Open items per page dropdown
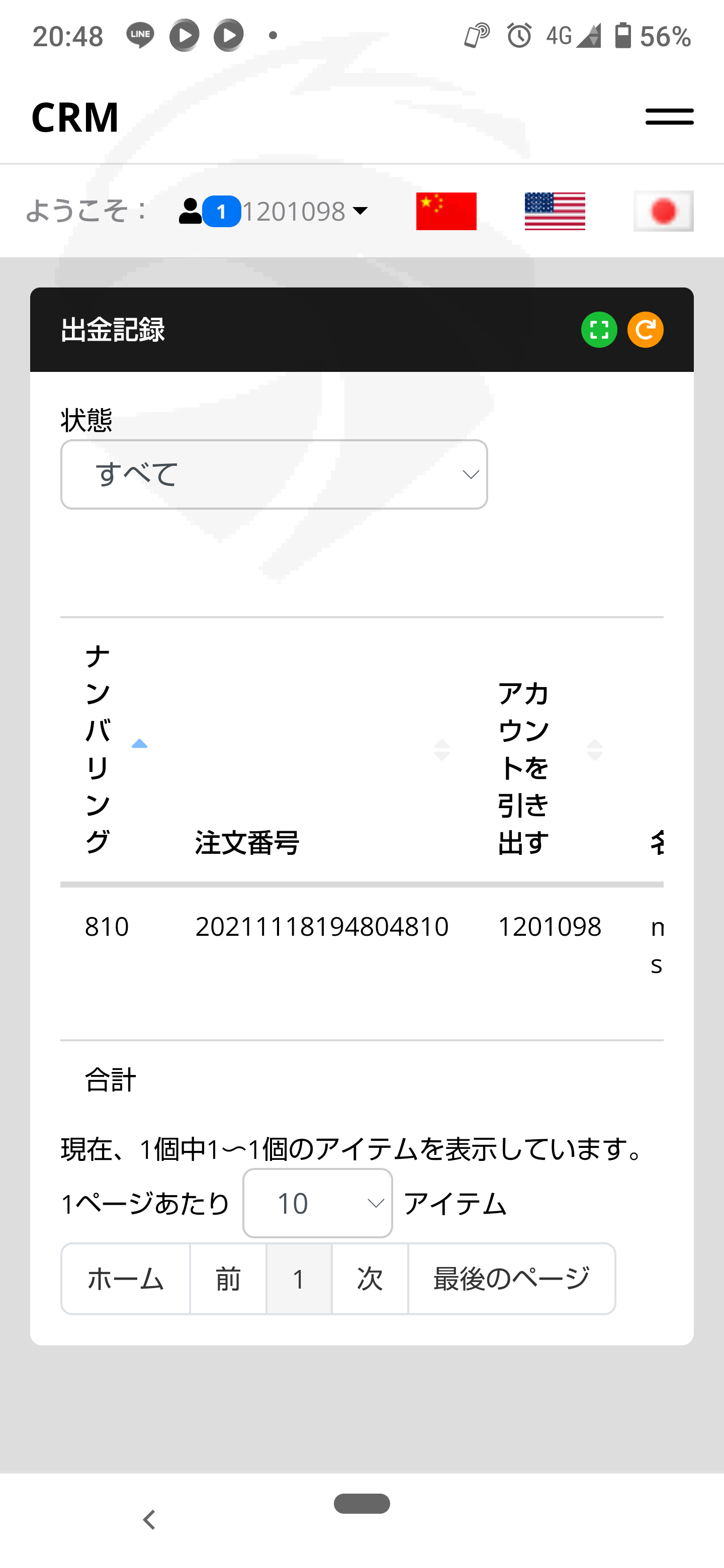724x1568 pixels. [x=317, y=1204]
